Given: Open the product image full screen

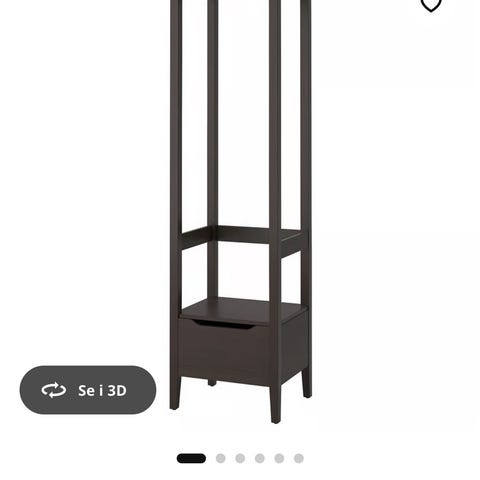Looking at the screenshot, I should [x=241, y=212].
